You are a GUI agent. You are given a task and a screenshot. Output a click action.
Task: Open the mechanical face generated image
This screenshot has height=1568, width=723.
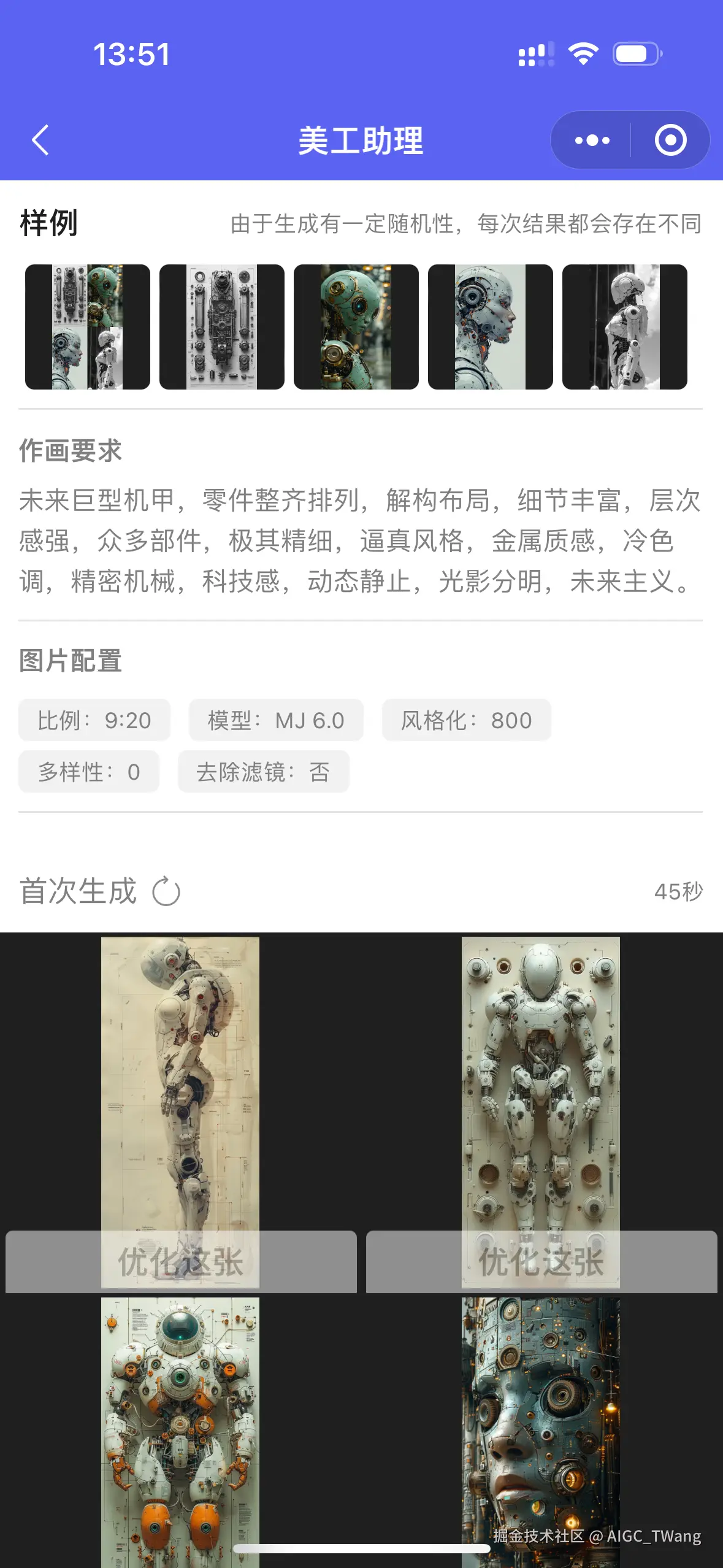click(540, 1411)
